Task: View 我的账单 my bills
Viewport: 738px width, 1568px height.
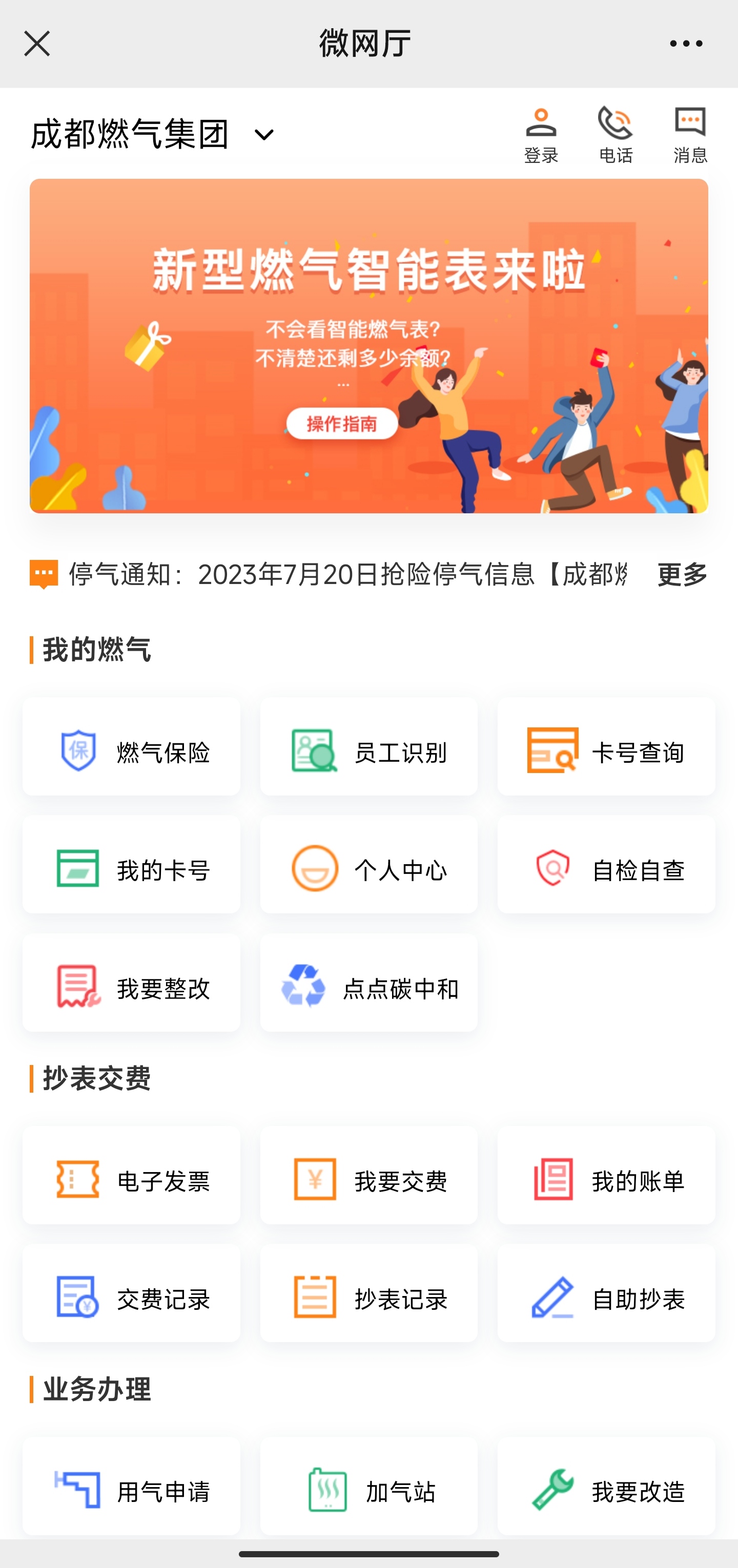Action: pos(606,1175)
